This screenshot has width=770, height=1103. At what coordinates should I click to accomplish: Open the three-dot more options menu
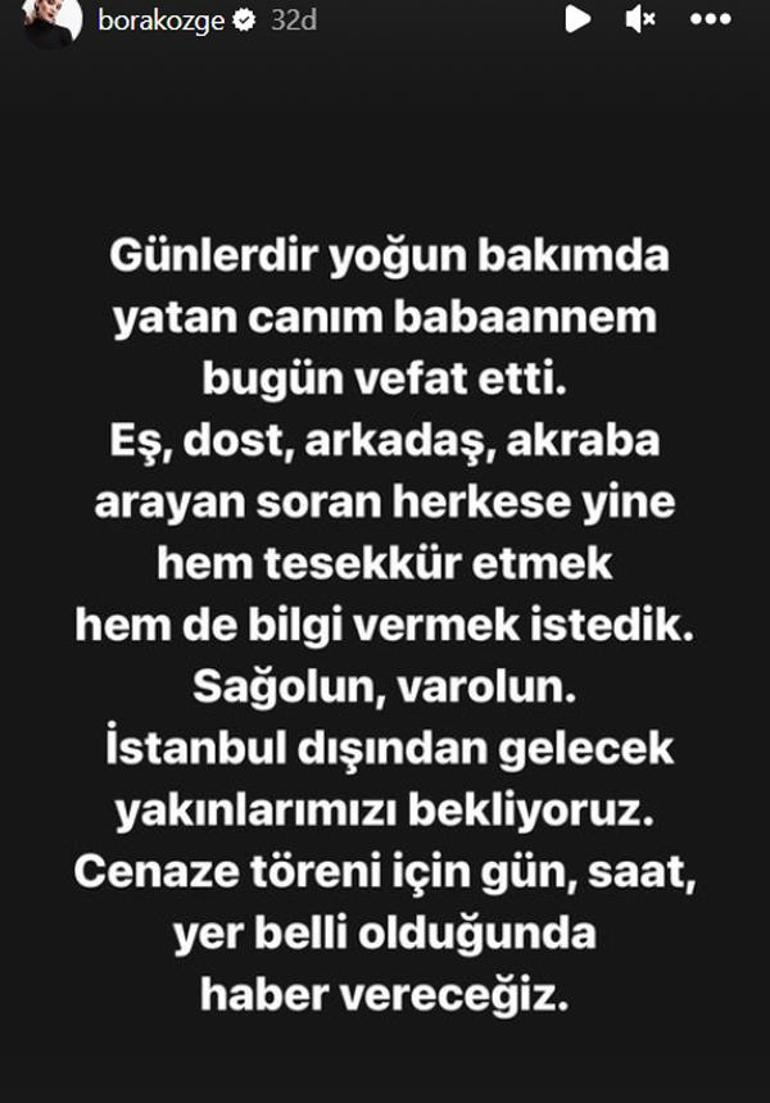[711, 20]
